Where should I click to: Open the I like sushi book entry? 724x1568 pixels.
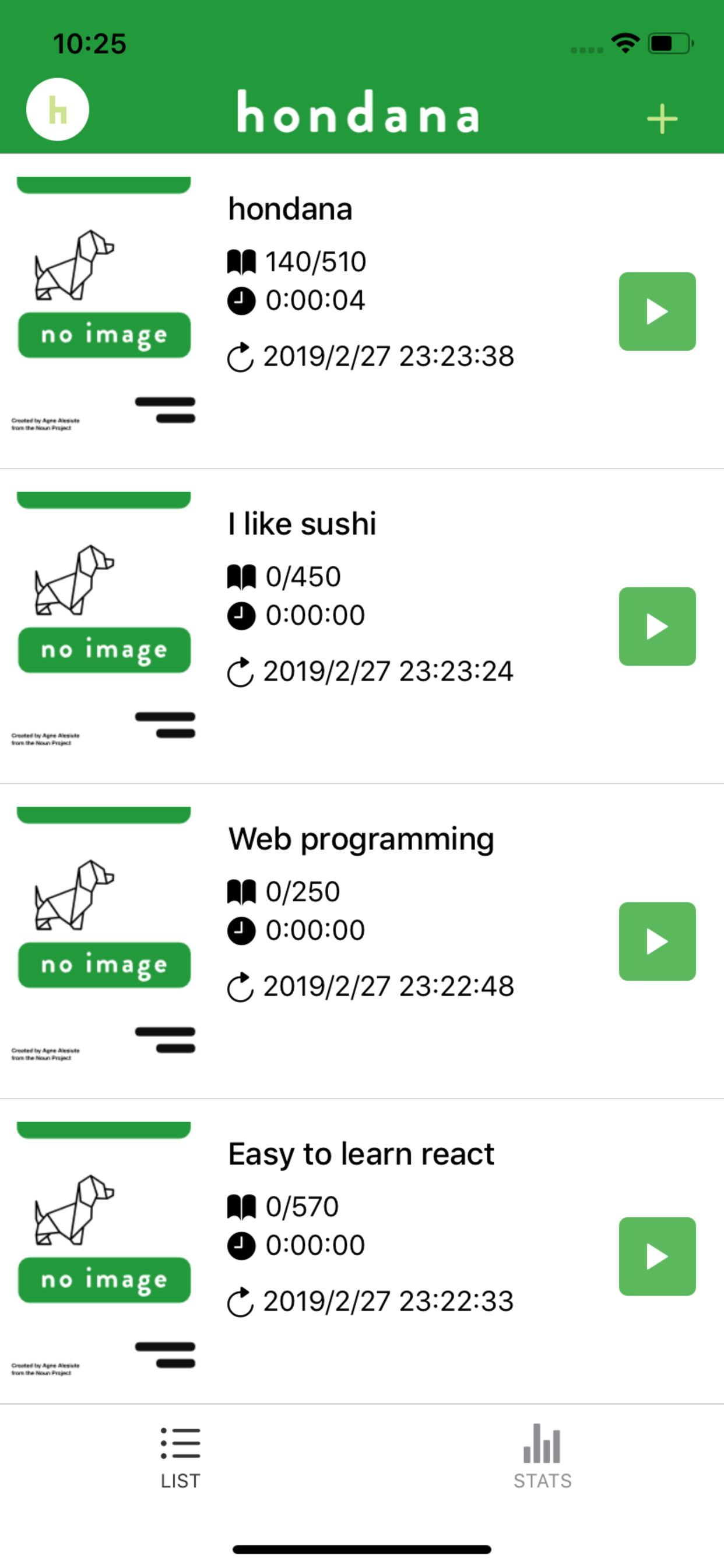point(302,524)
